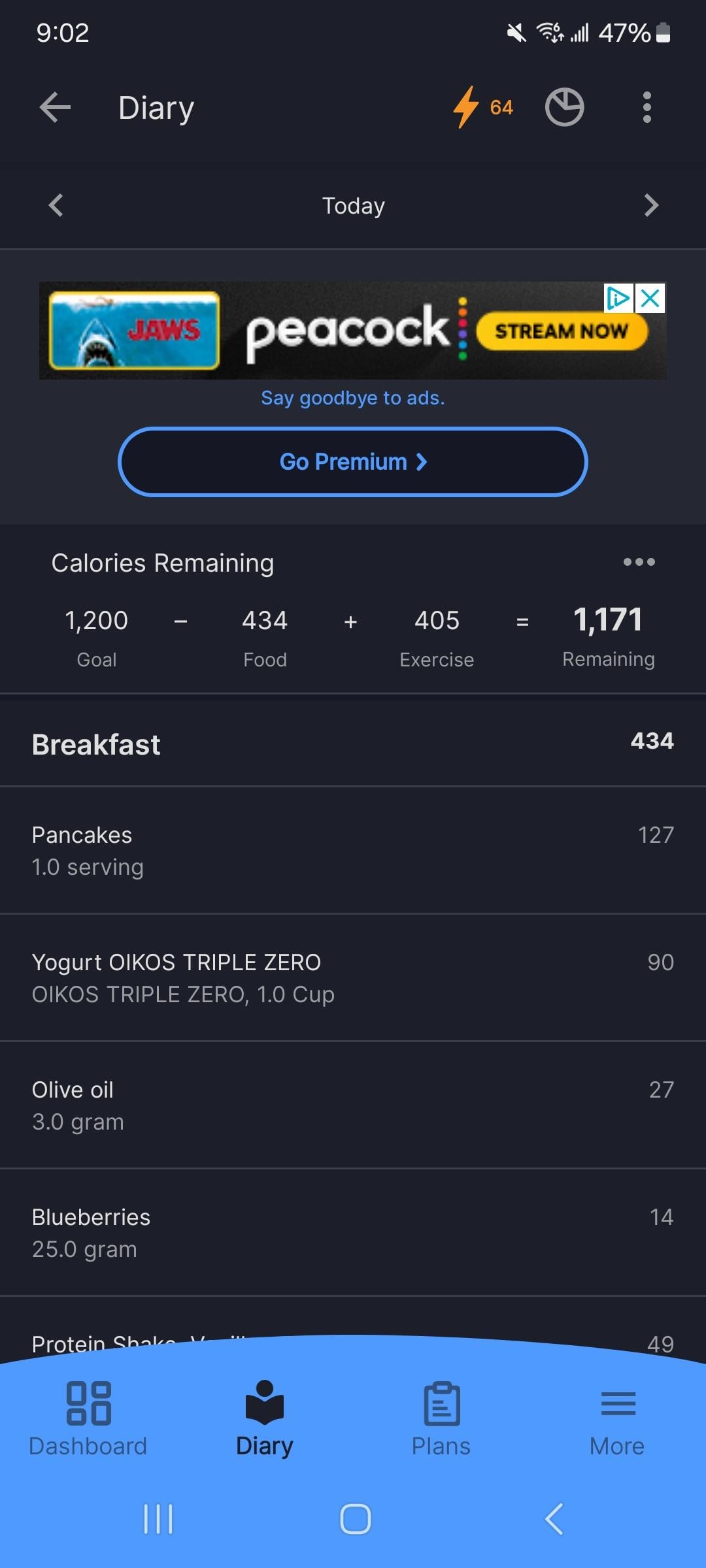Image resolution: width=706 pixels, height=1568 pixels.
Task: Open the streak lightning bolt showing 64
Action: (x=484, y=107)
